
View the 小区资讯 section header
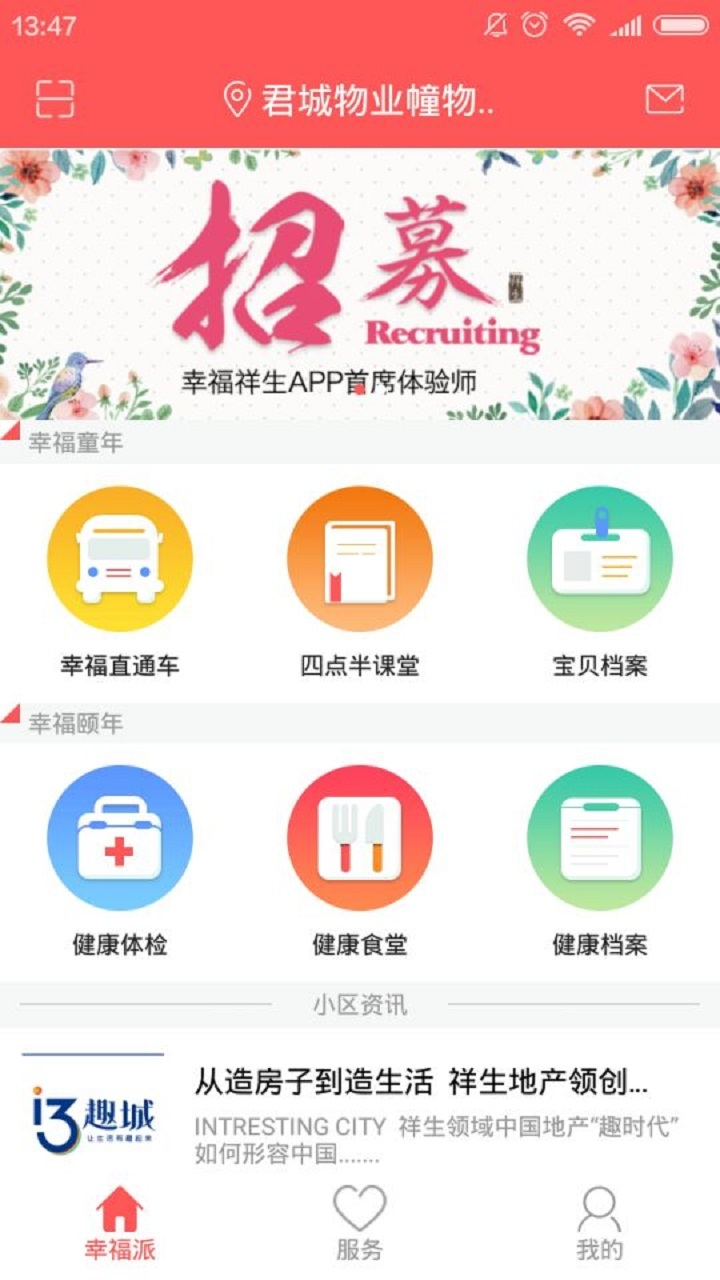click(360, 1008)
